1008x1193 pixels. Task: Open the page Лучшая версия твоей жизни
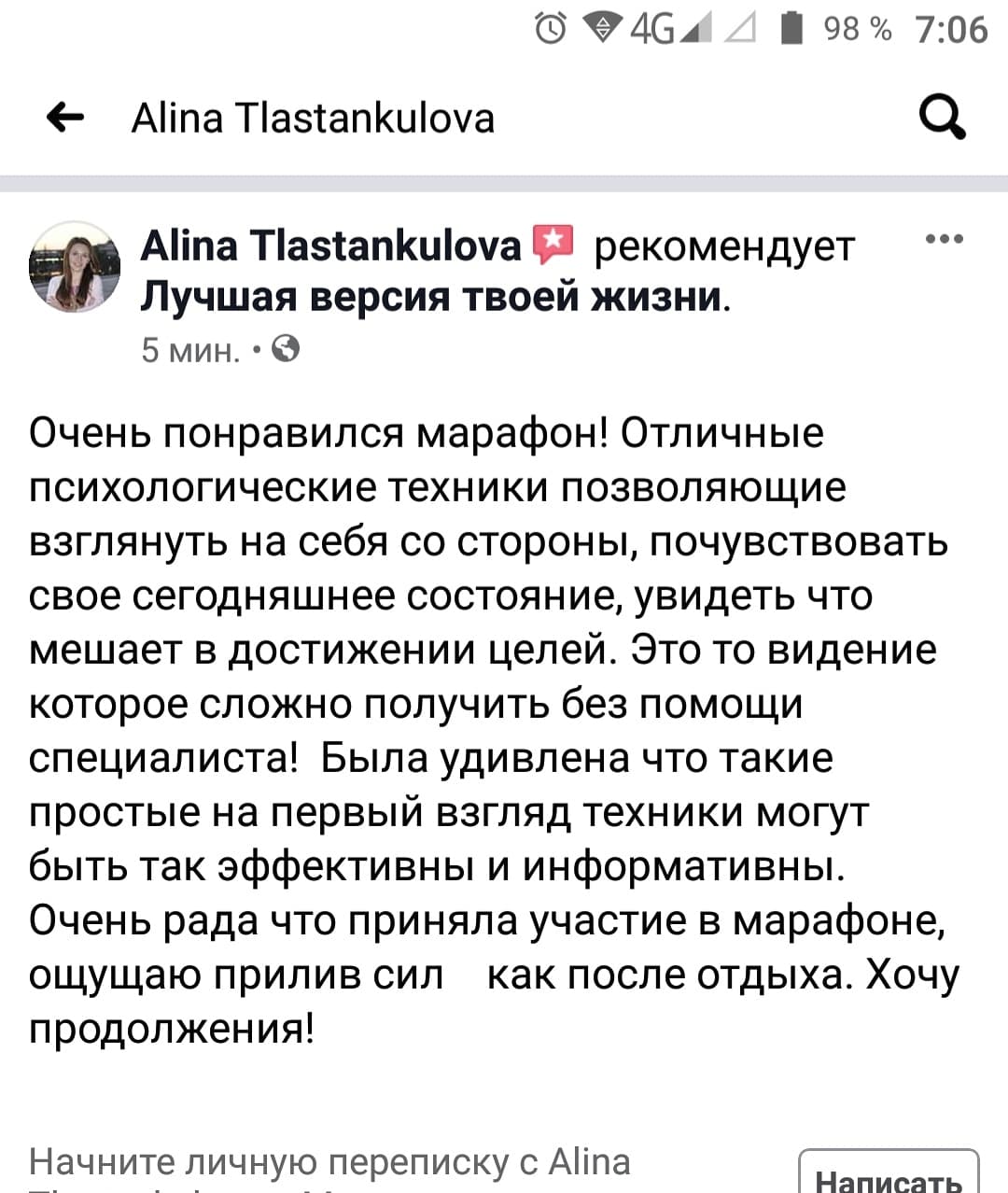pos(433,297)
